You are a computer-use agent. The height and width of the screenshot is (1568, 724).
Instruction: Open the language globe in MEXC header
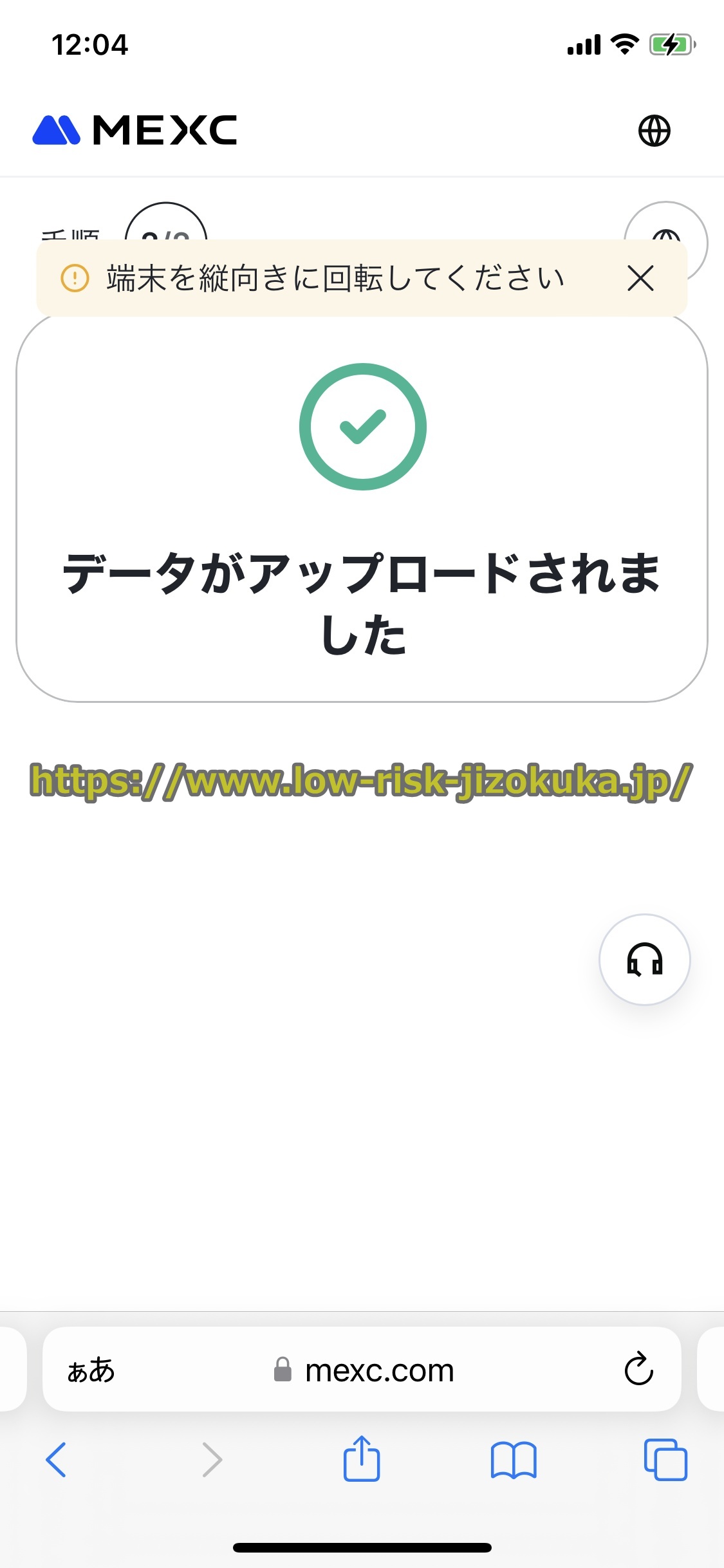click(654, 131)
